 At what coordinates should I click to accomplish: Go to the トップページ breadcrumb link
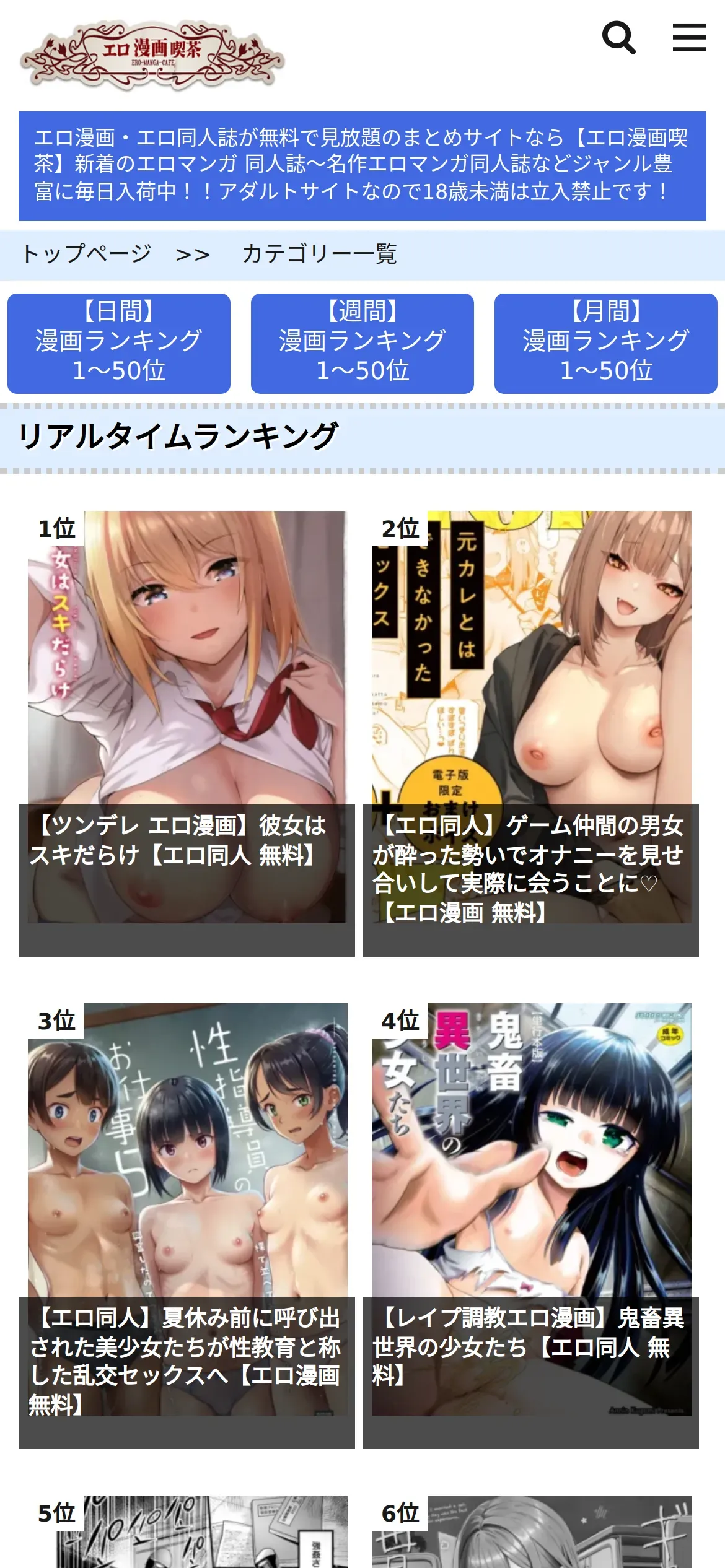pyautogui.click(x=87, y=254)
